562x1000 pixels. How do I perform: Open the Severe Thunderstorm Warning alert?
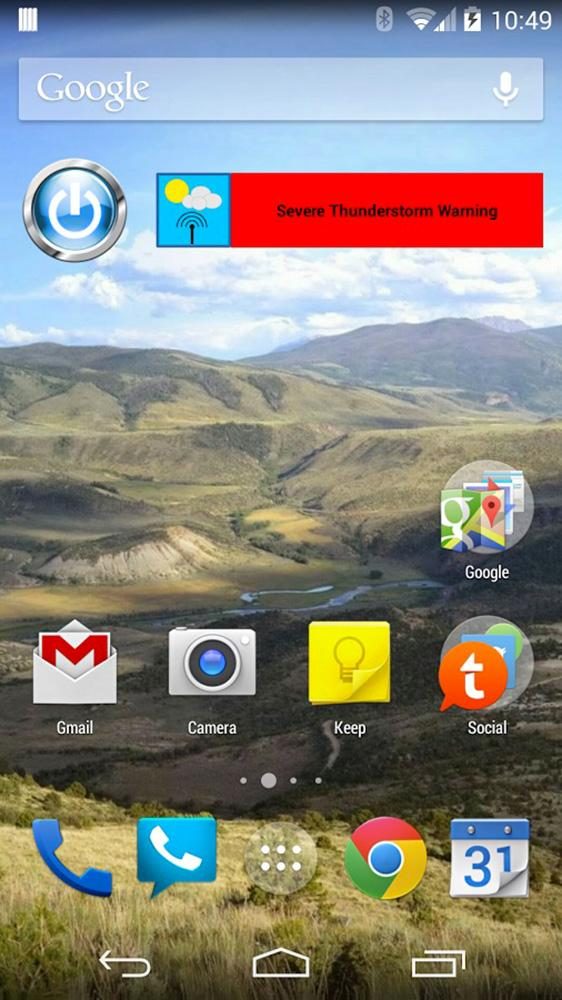click(350, 210)
